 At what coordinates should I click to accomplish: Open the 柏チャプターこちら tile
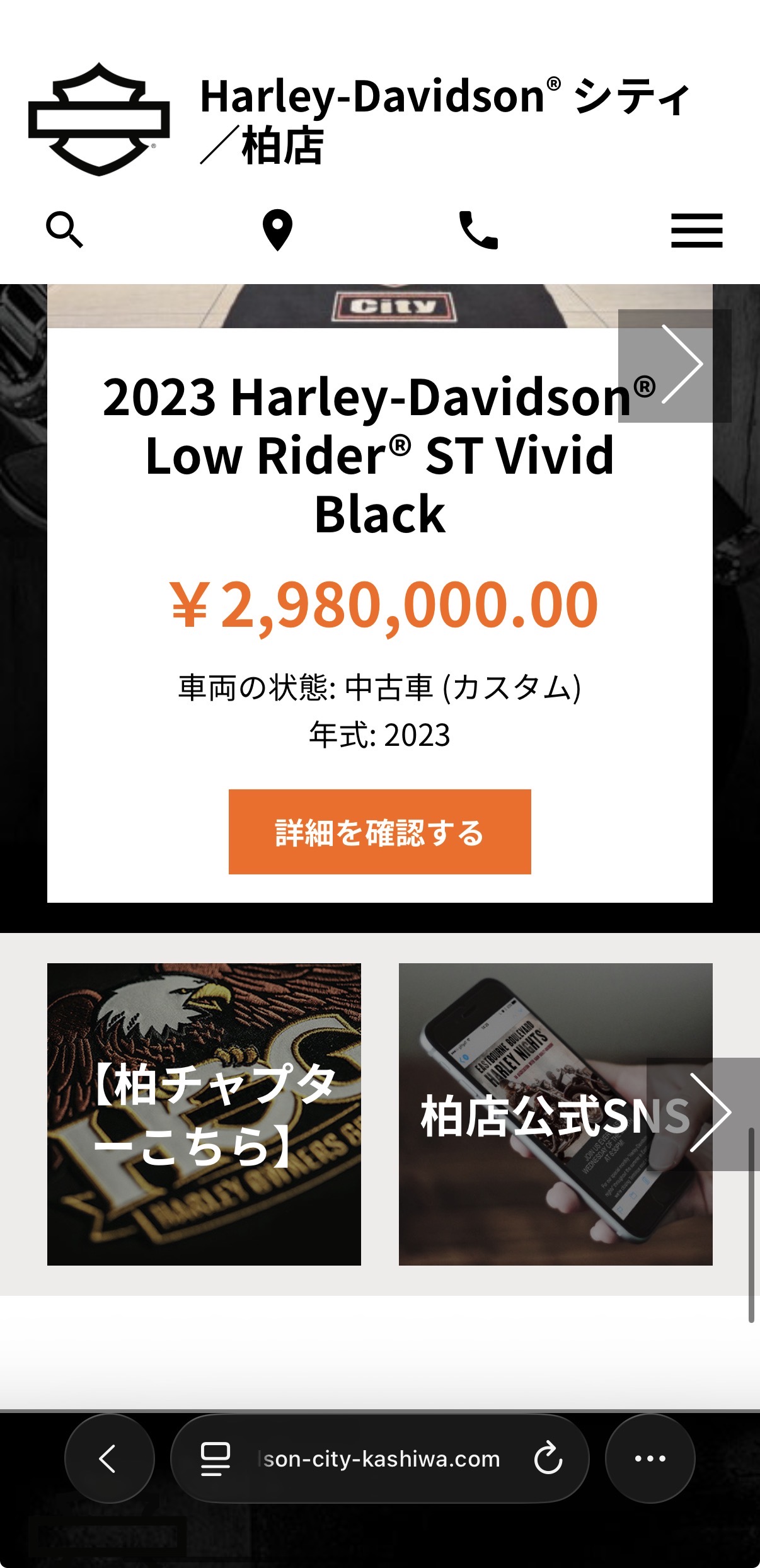[x=204, y=1114]
